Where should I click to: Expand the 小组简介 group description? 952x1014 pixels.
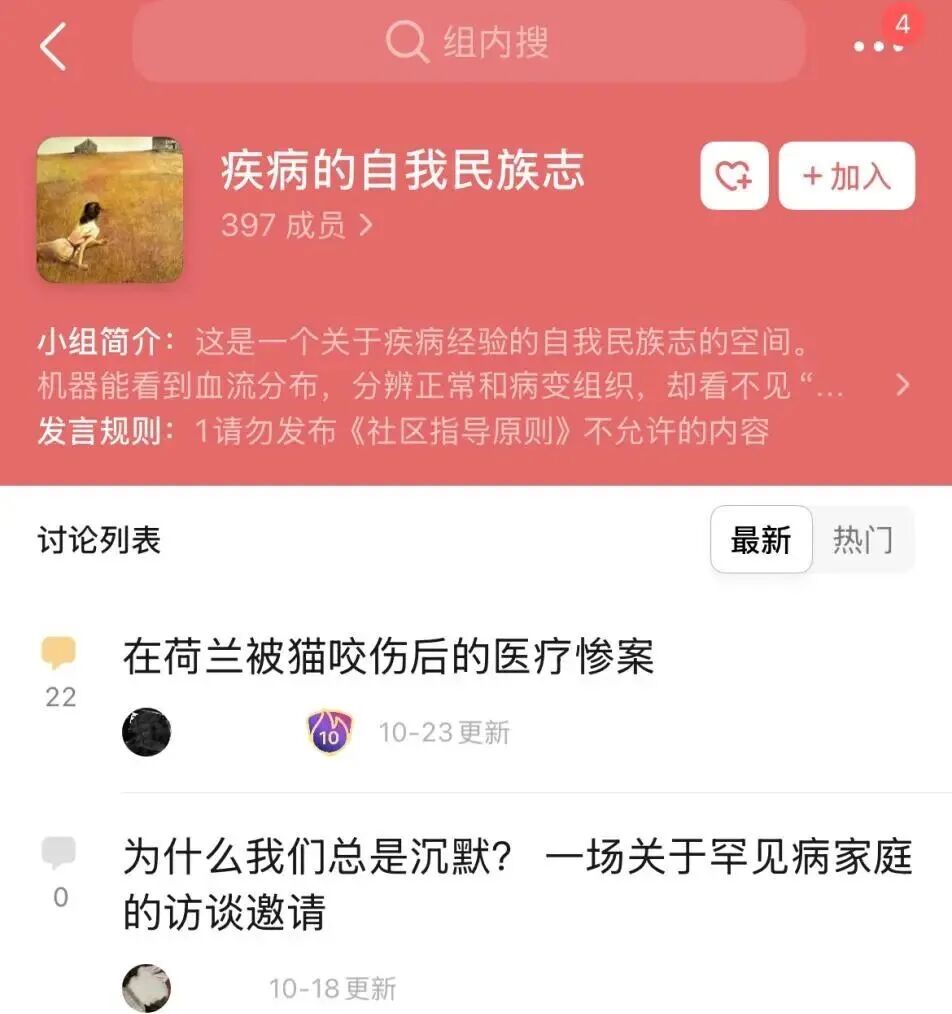click(x=902, y=385)
